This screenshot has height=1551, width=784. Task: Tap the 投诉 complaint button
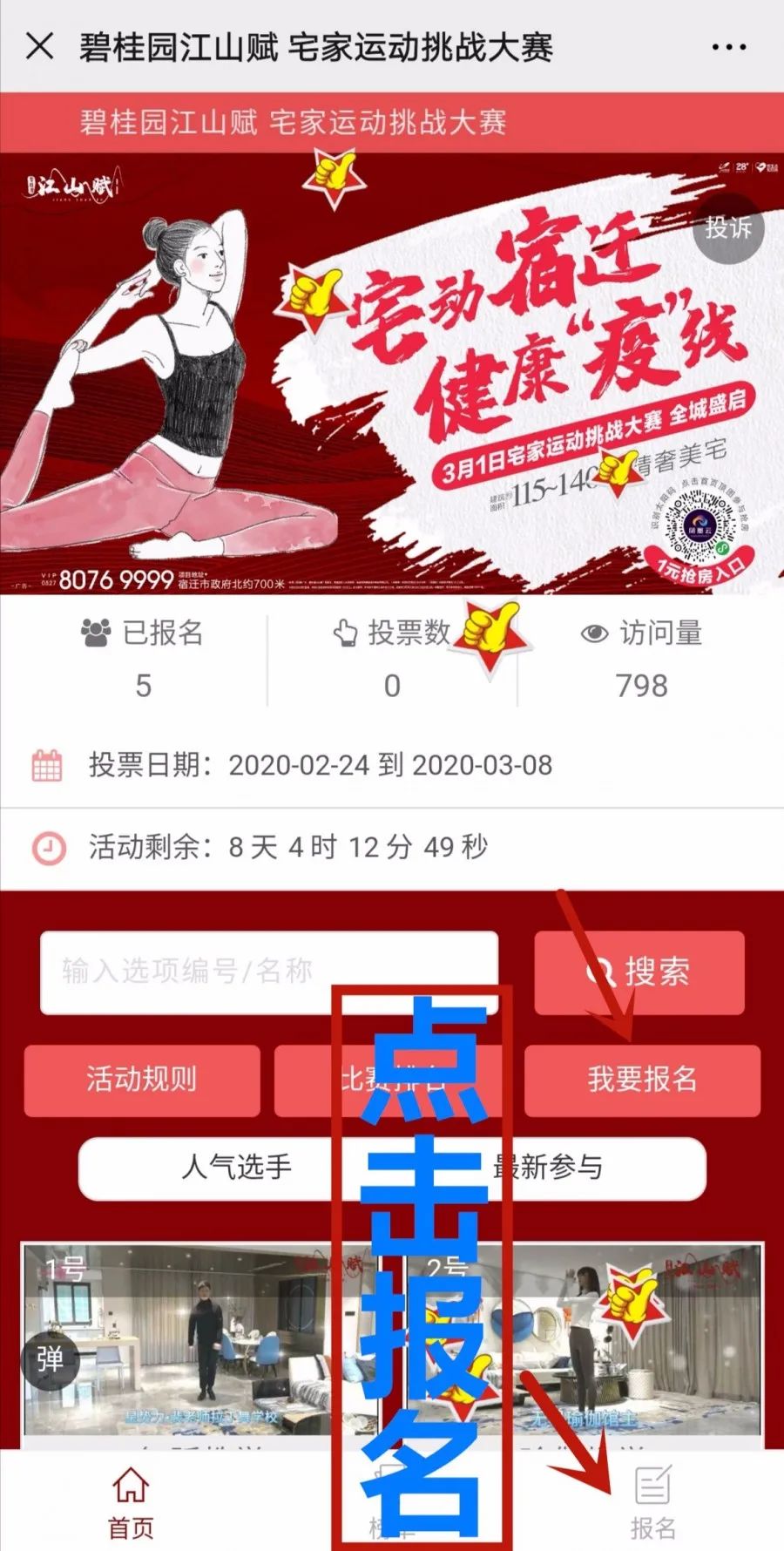[727, 228]
